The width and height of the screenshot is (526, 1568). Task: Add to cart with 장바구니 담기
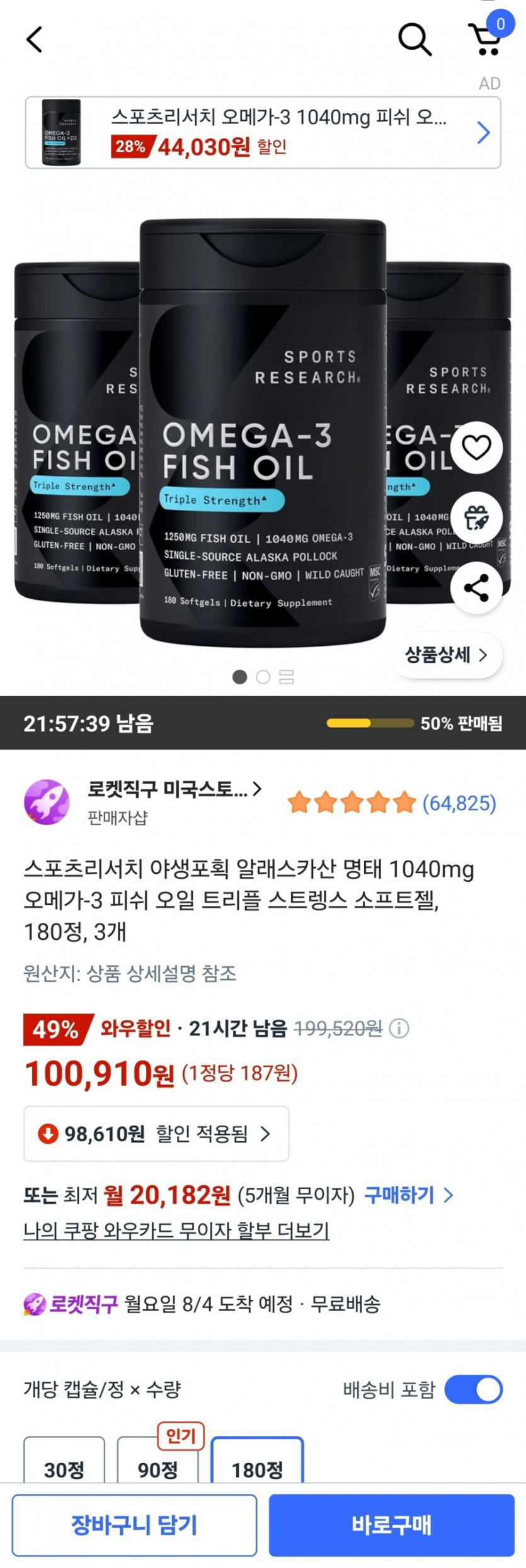click(x=134, y=1525)
